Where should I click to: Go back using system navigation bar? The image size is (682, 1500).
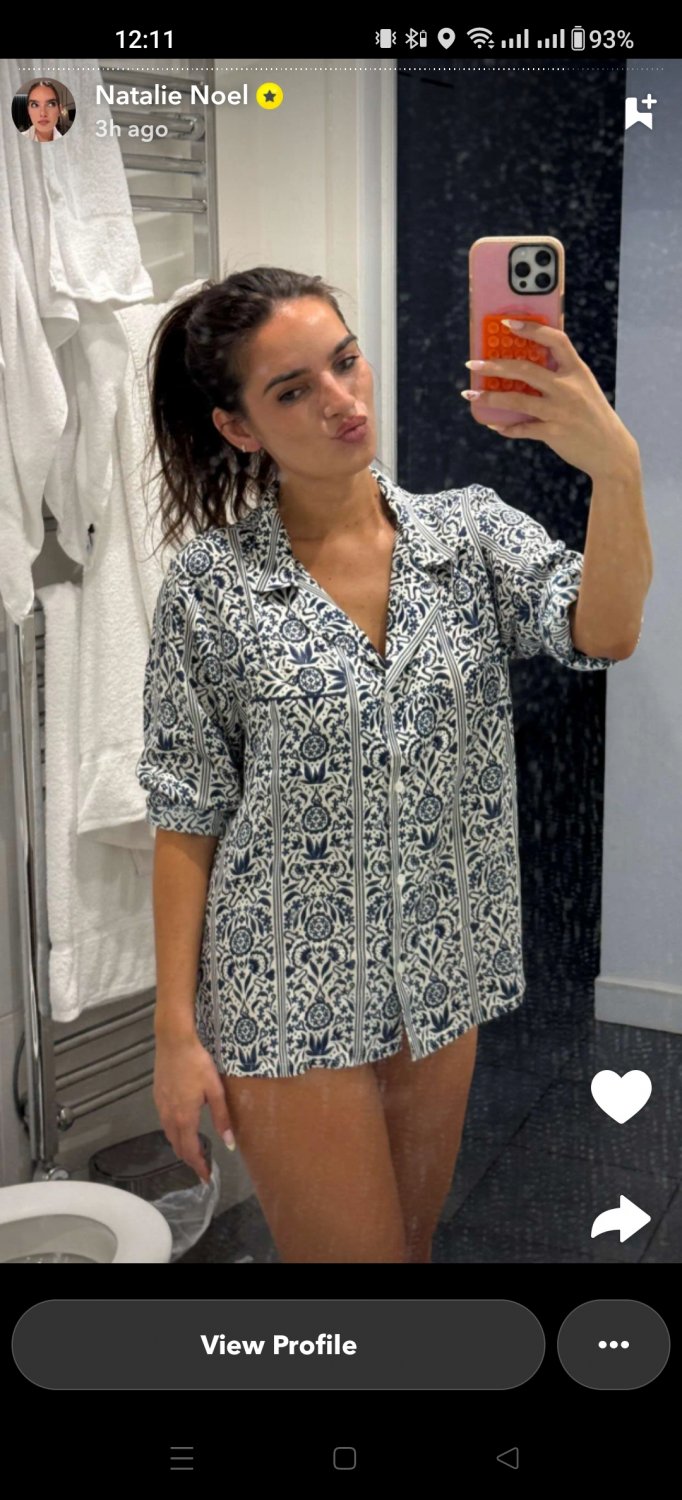tap(508, 1459)
